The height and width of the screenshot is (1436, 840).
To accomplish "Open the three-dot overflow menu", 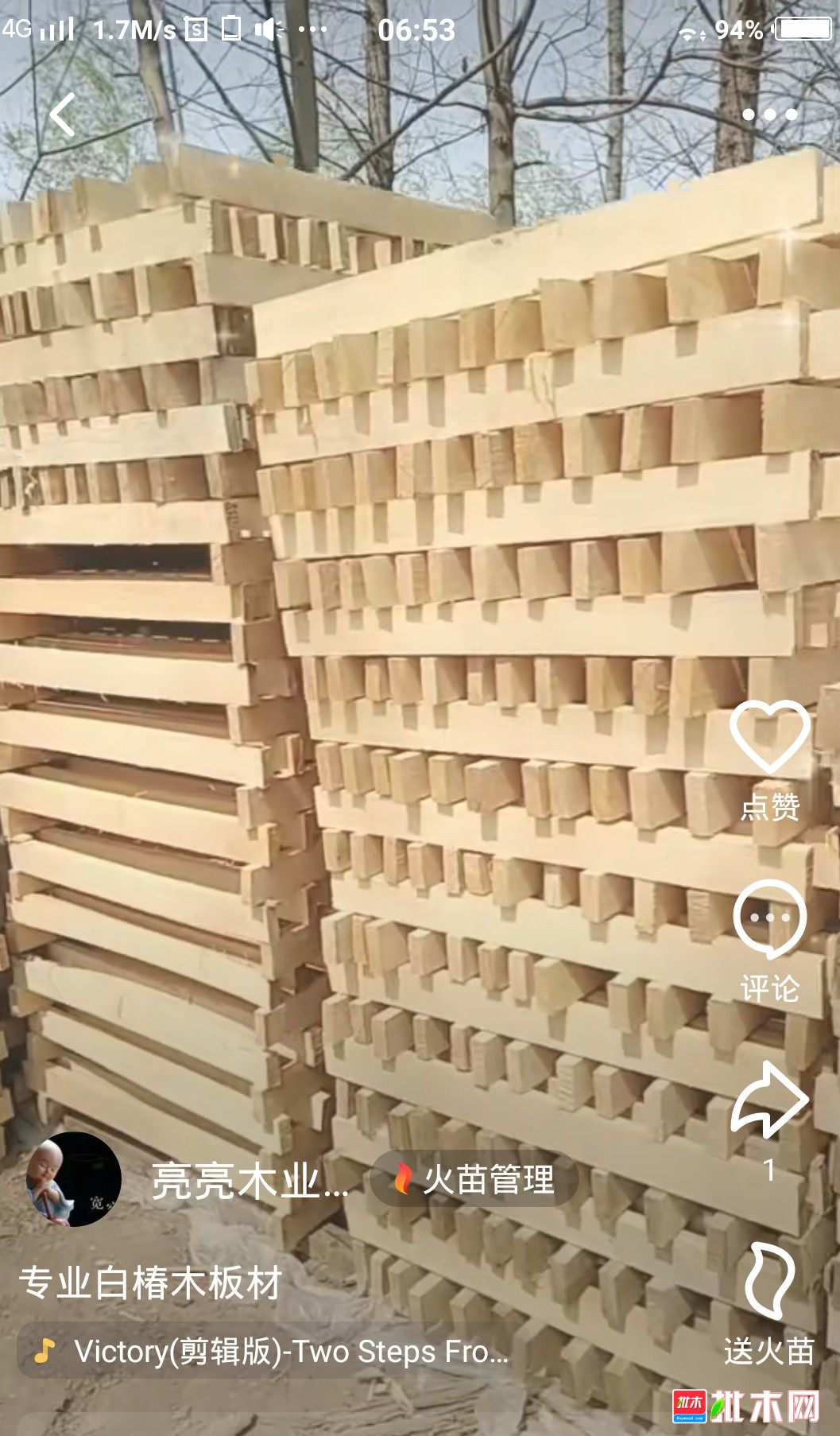I will point(768,115).
